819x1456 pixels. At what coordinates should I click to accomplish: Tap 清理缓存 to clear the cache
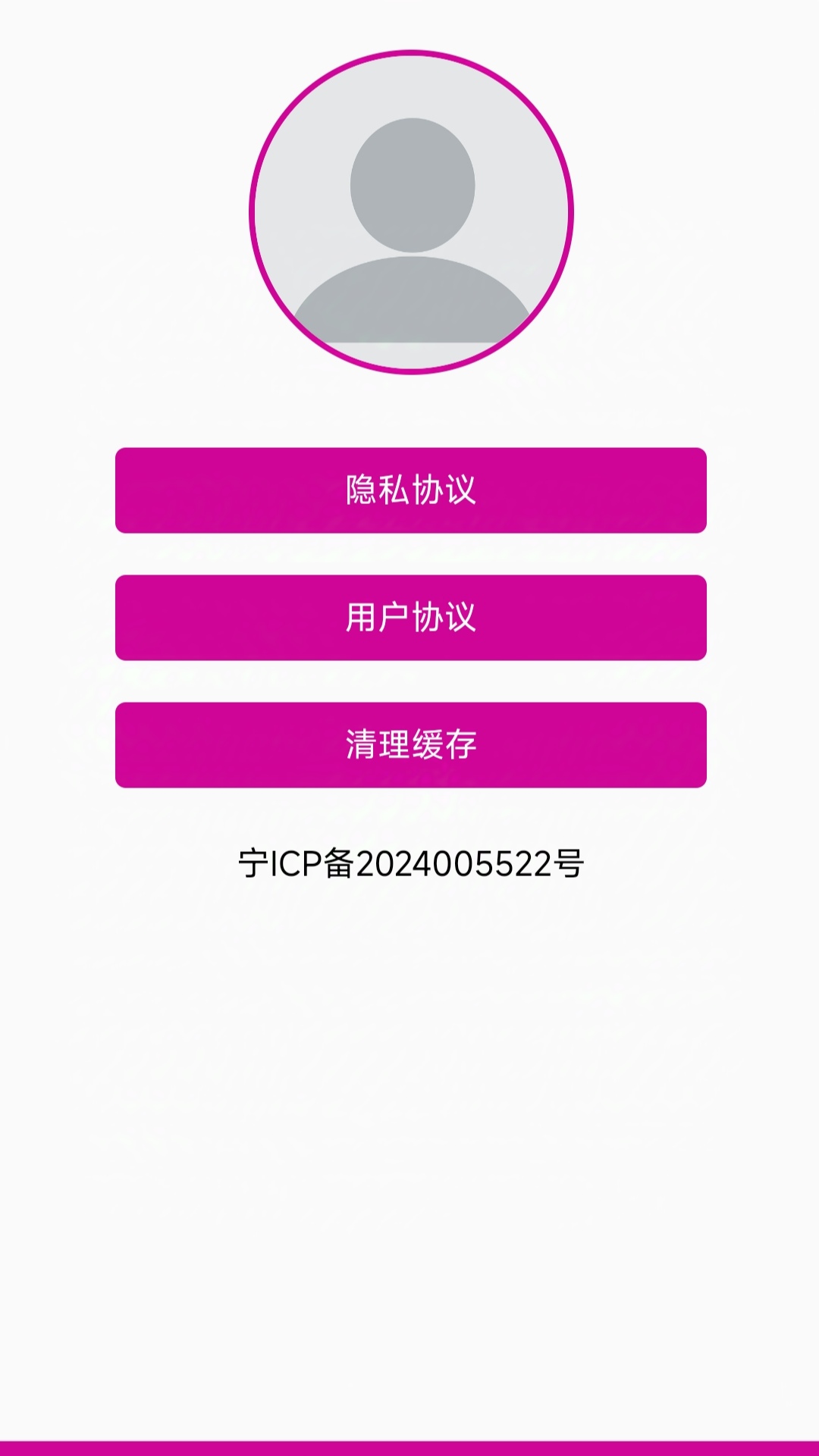pos(410,745)
